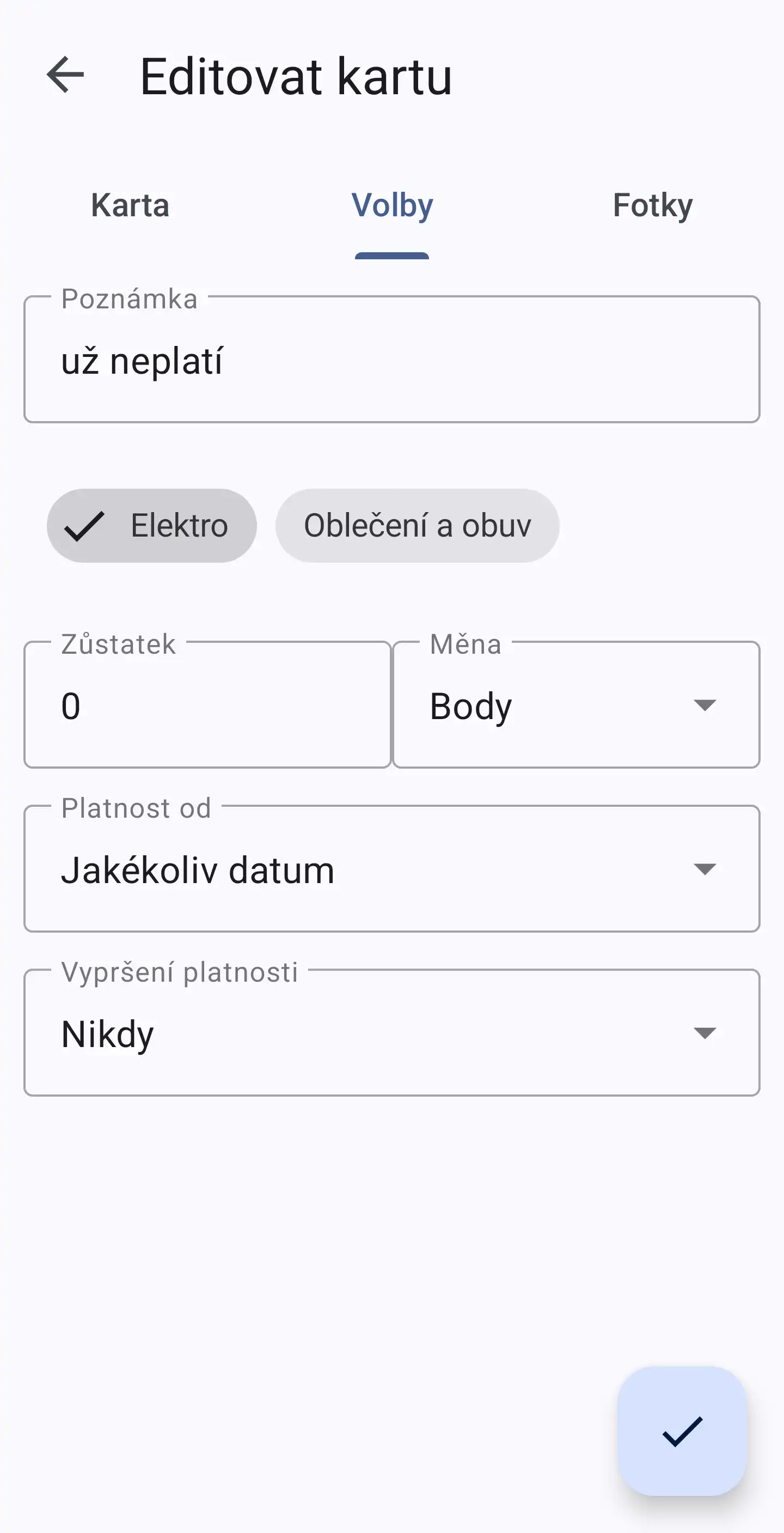Open the Vypršení platnosti dropdown
The width and height of the screenshot is (784, 1533).
391,1033
